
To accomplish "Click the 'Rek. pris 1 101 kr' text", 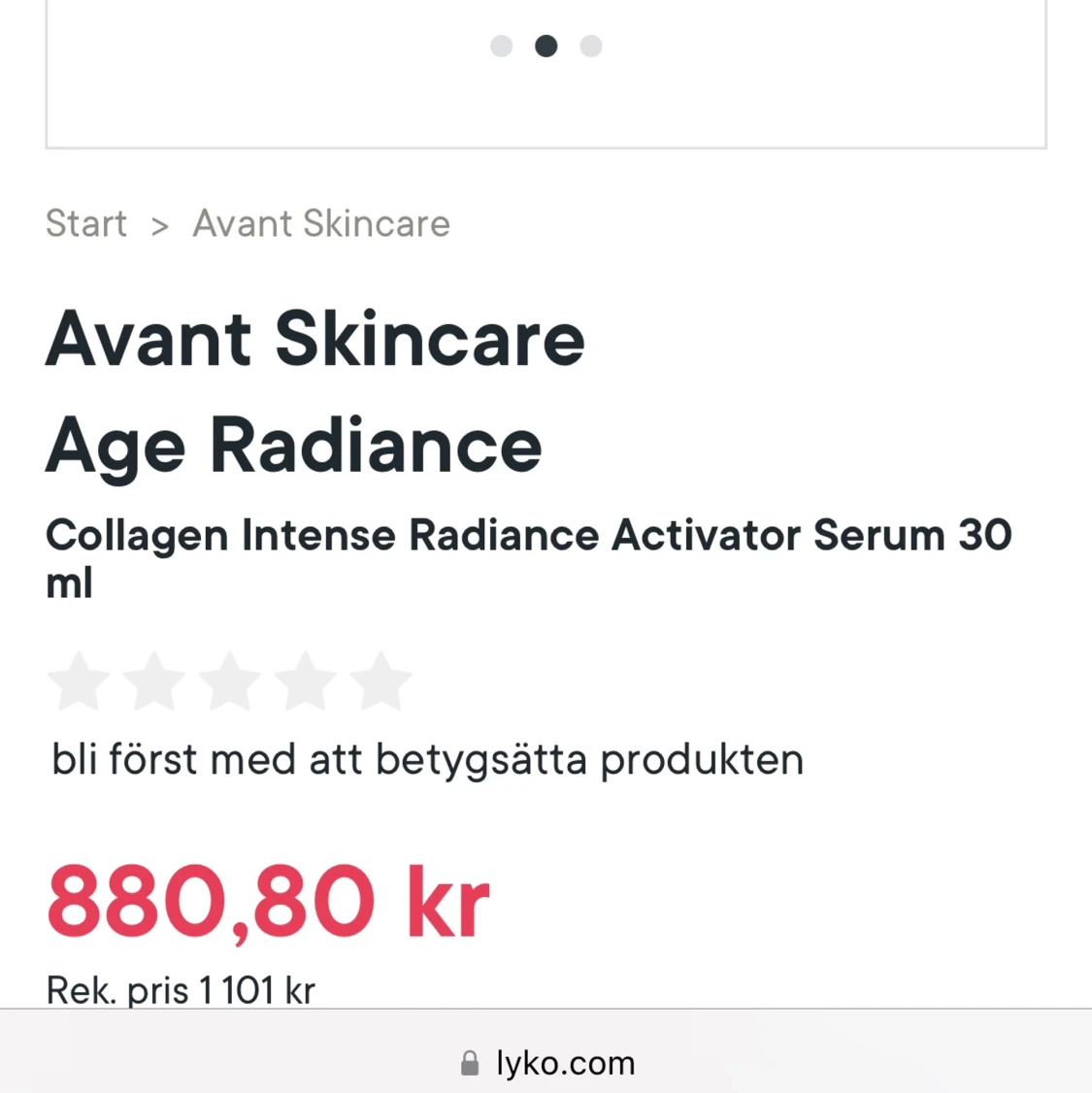I will coord(181,990).
